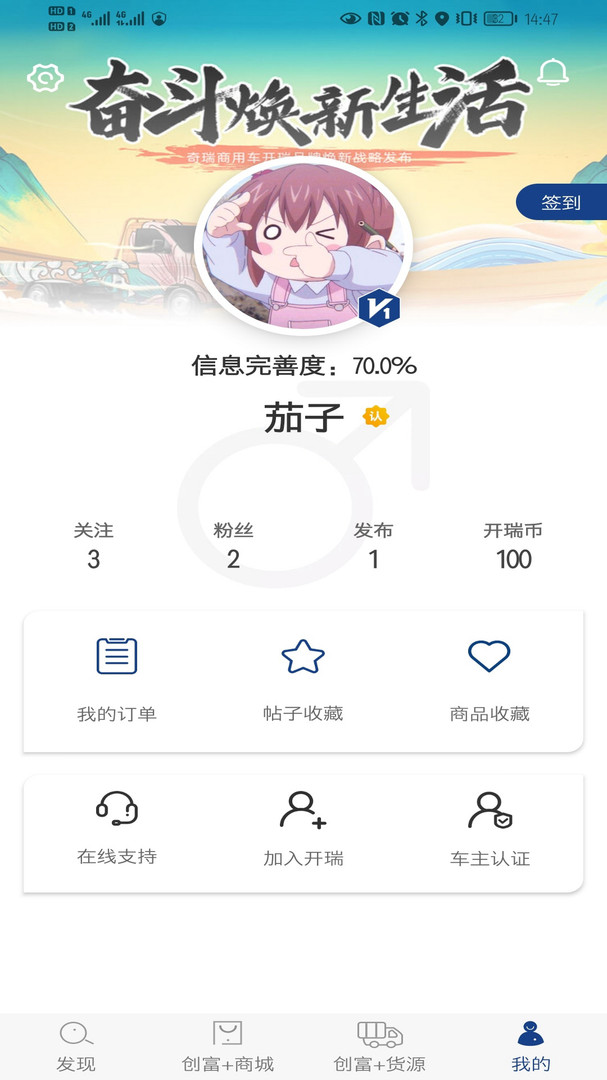Switch to the 创富+商城 tab

click(227, 1047)
